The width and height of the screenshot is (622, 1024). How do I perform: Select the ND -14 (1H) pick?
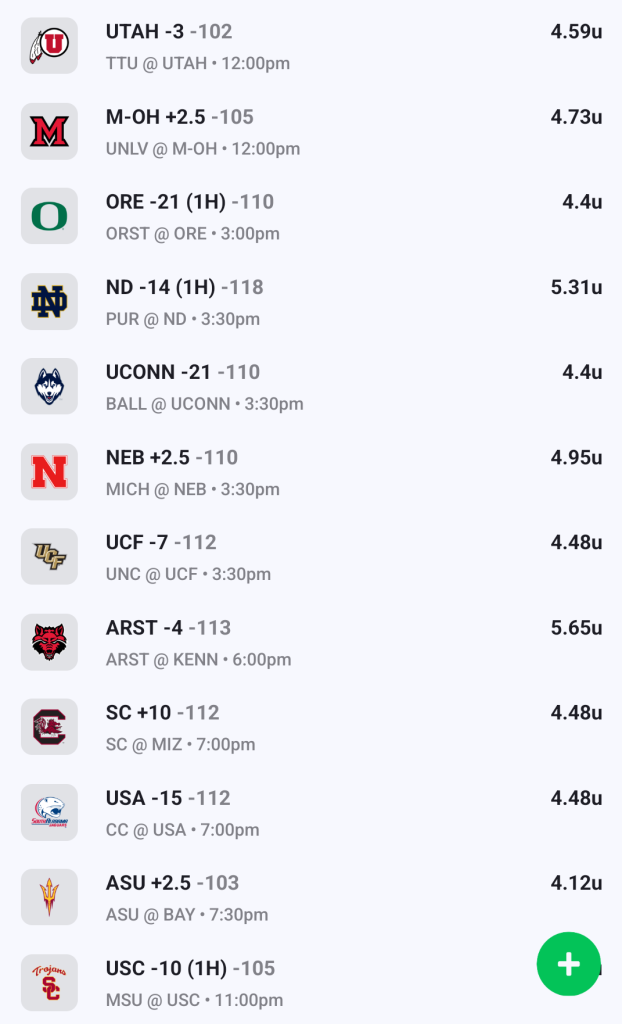310,302
